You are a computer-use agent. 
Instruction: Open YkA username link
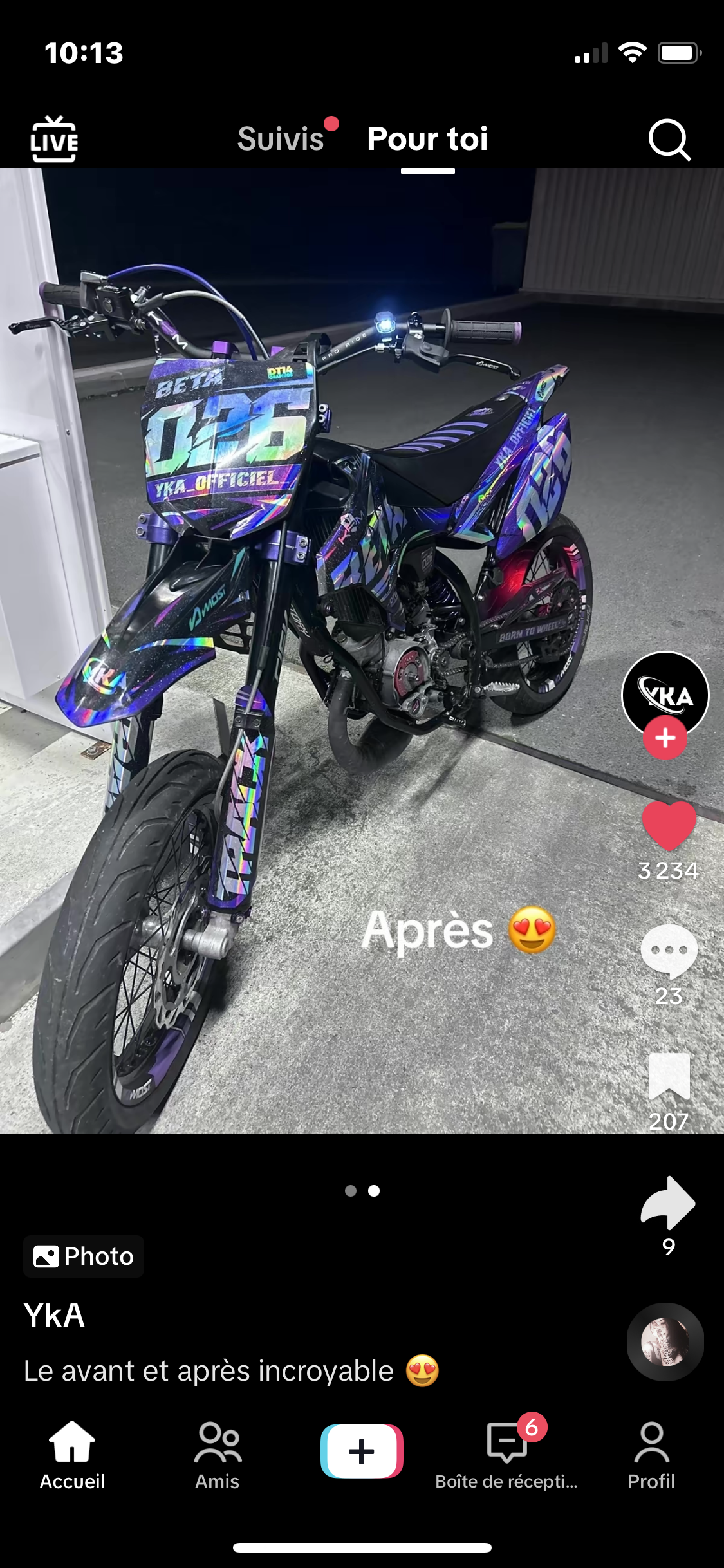(55, 1315)
